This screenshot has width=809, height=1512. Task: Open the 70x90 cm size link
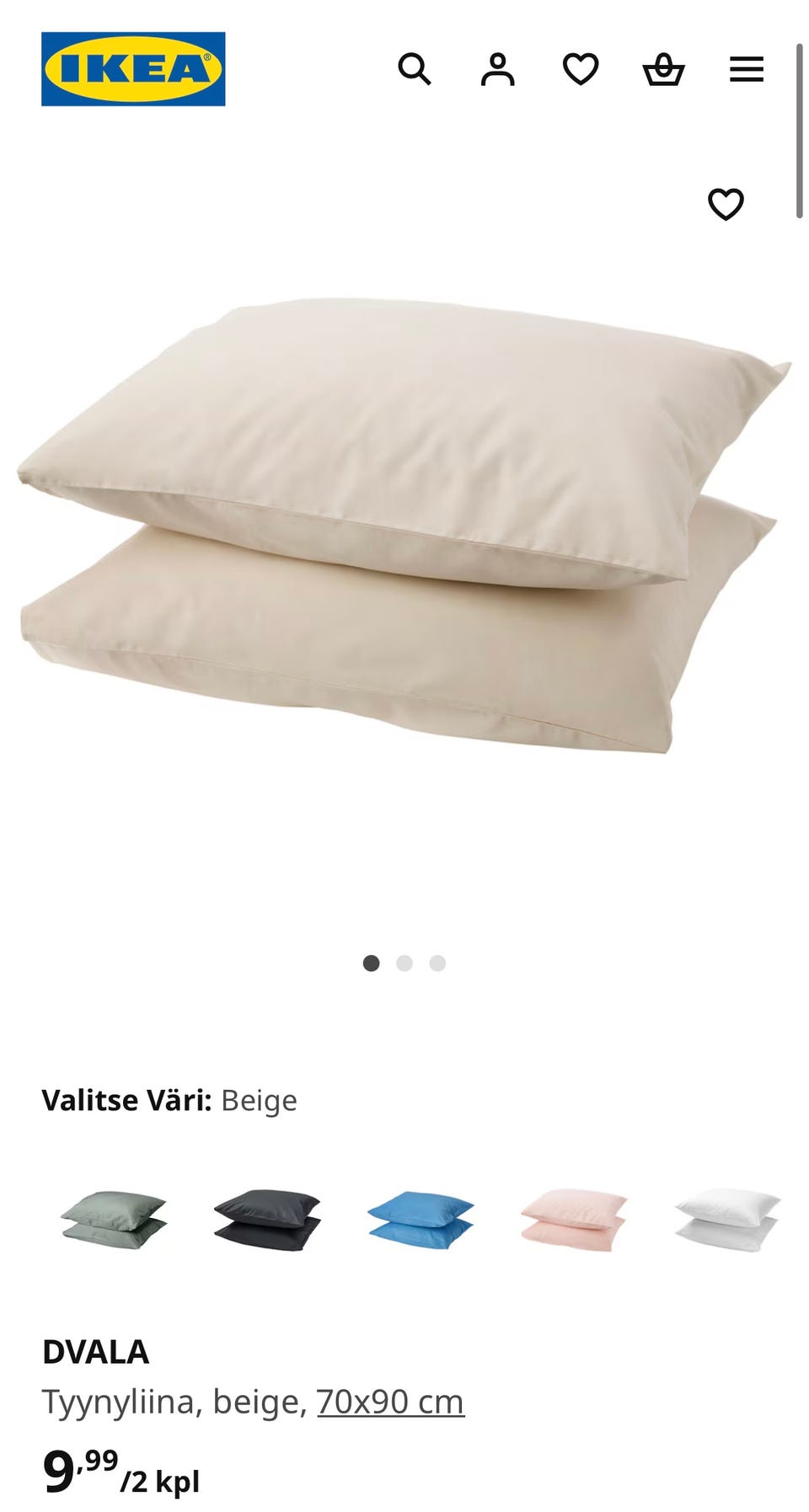(x=390, y=1402)
